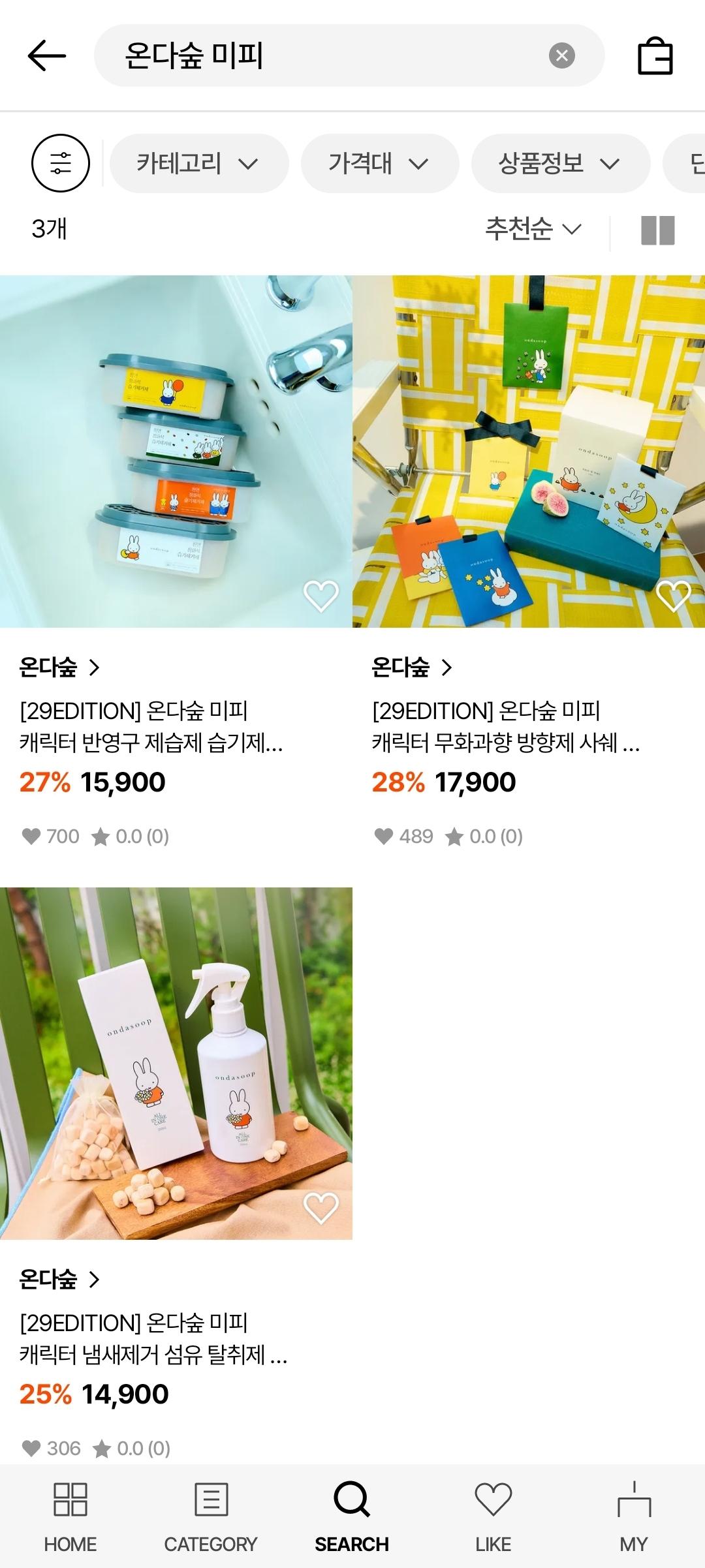This screenshot has height=1568, width=705.
Task: Clear the search text 온다숲 미피
Action: click(561, 55)
